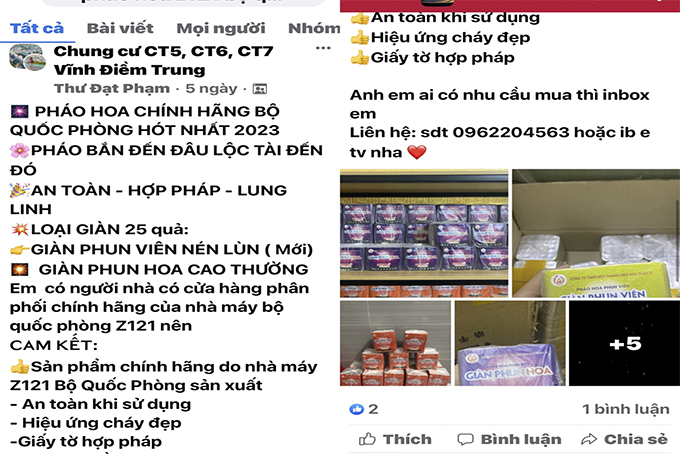View the reactions count of 2
680x454 pixels.
[365, 409]
